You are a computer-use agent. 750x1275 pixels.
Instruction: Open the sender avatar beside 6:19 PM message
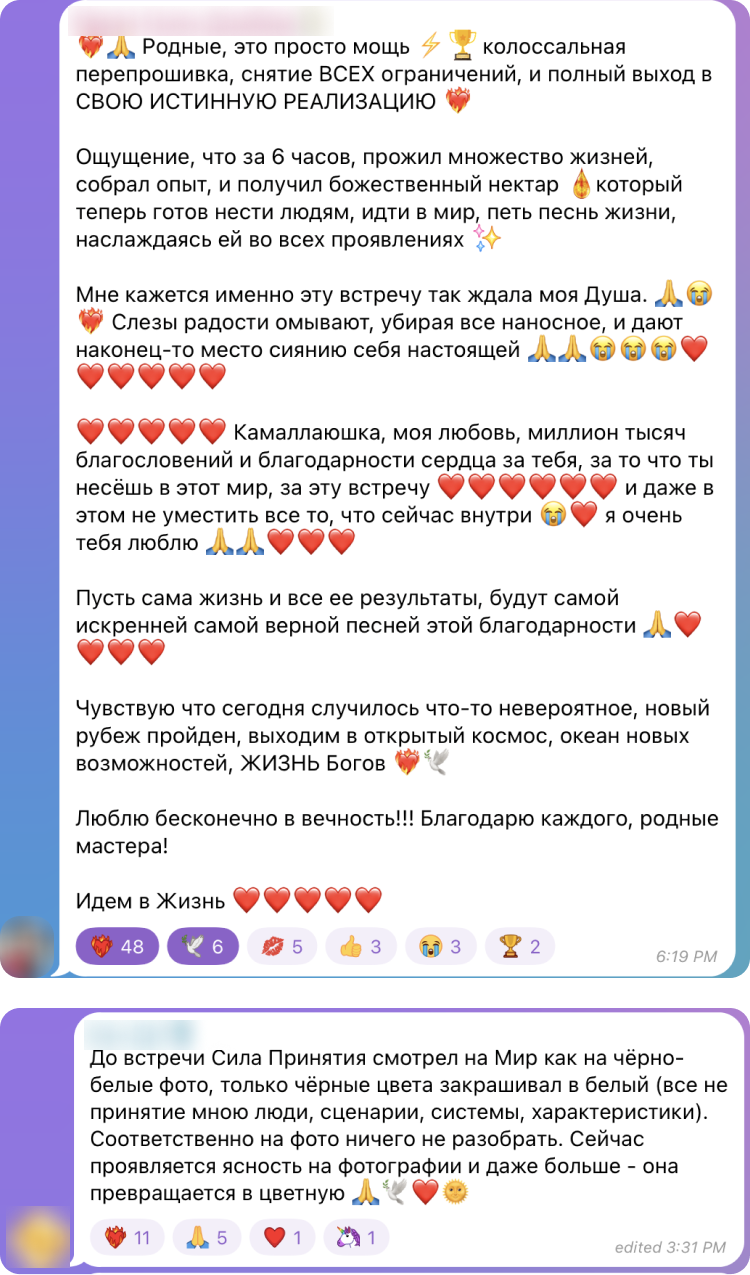28,947
